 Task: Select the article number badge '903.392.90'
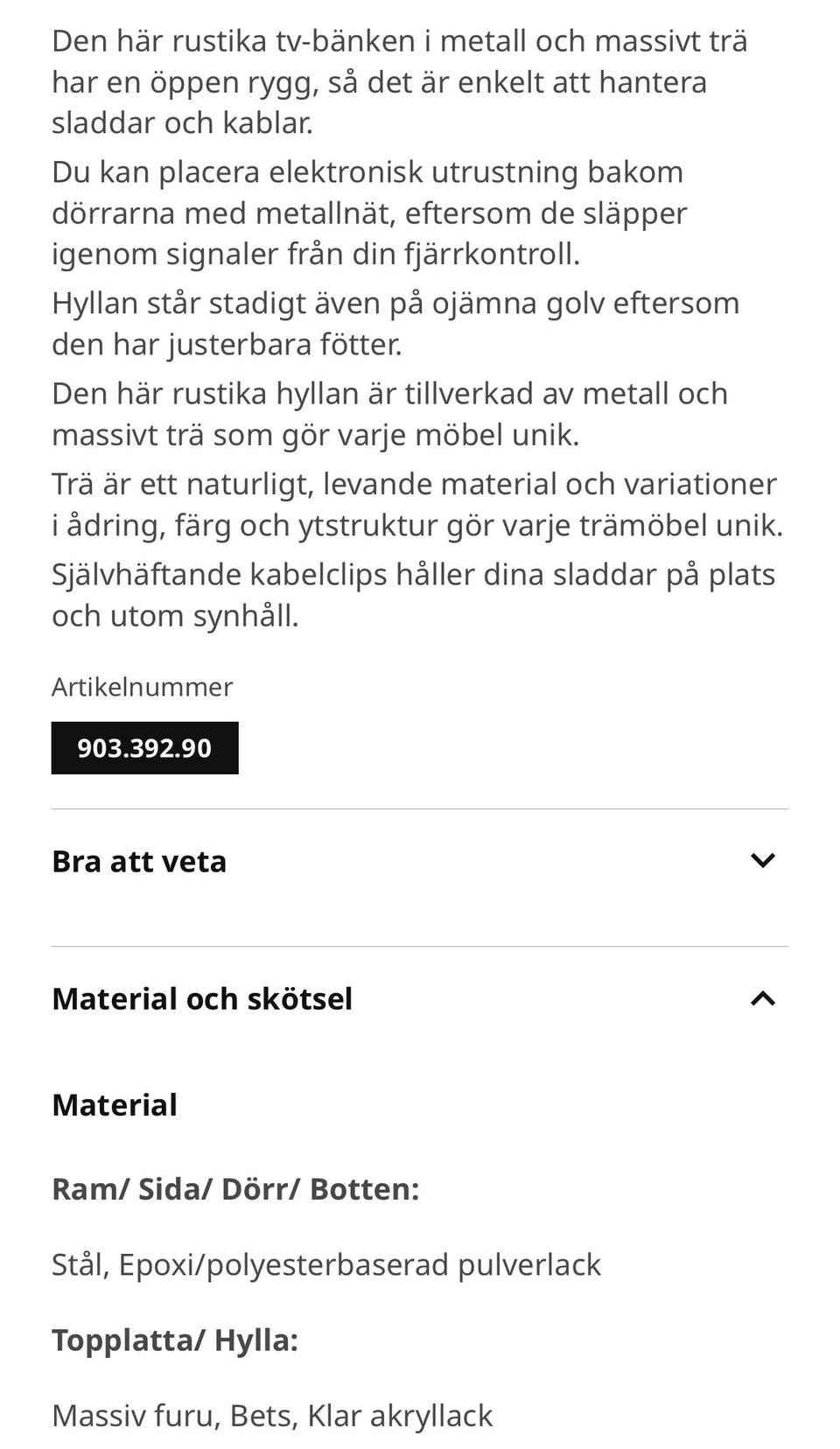pos(145,748)
